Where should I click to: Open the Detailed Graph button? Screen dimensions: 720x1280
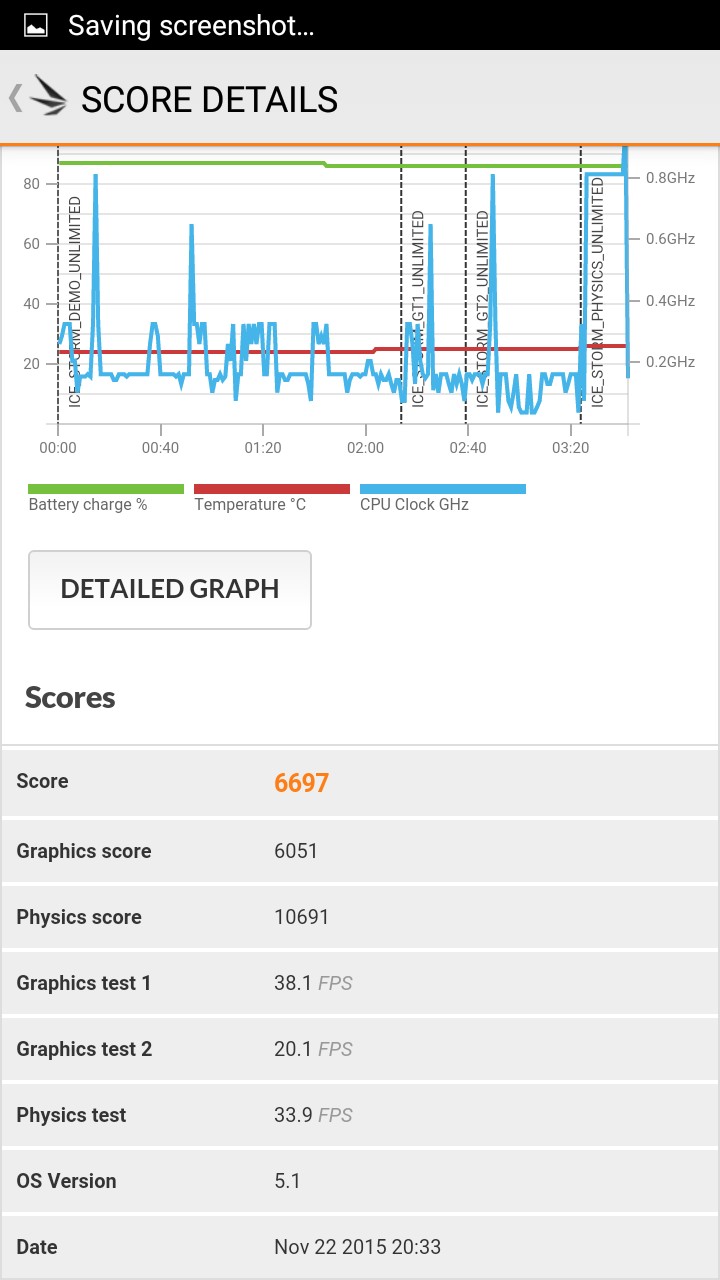click(170, 589)
